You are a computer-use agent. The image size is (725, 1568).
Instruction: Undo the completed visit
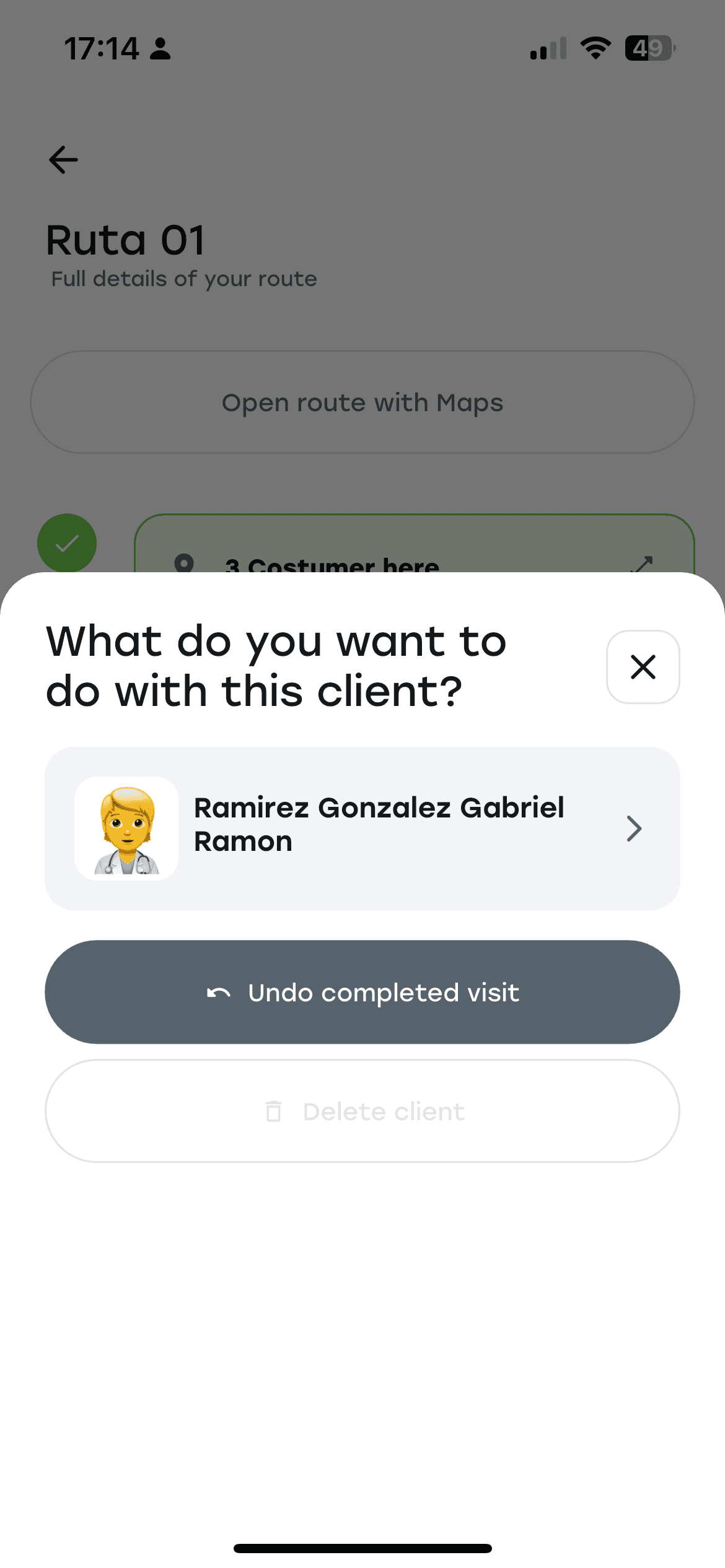362,992
